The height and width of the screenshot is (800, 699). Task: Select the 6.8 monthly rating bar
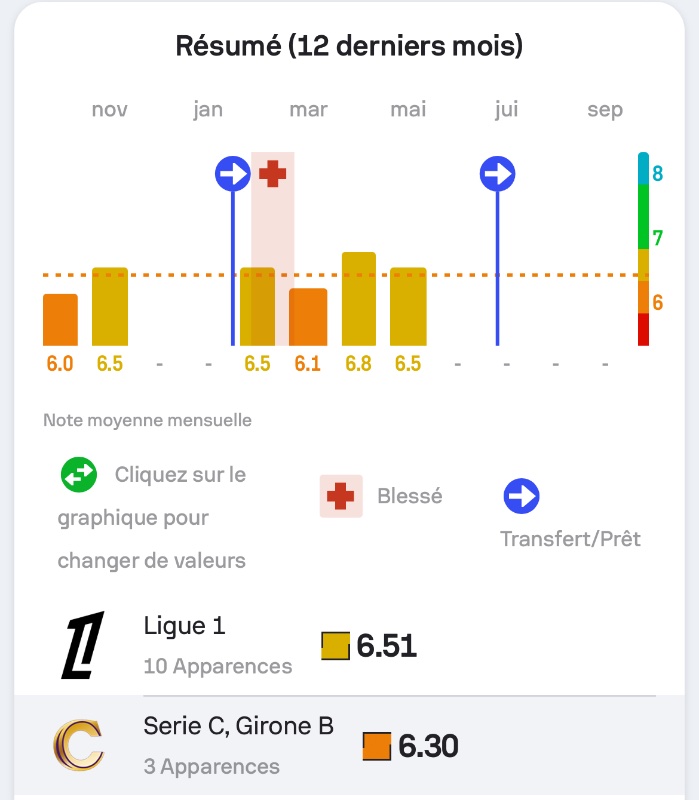coord(359,299)
